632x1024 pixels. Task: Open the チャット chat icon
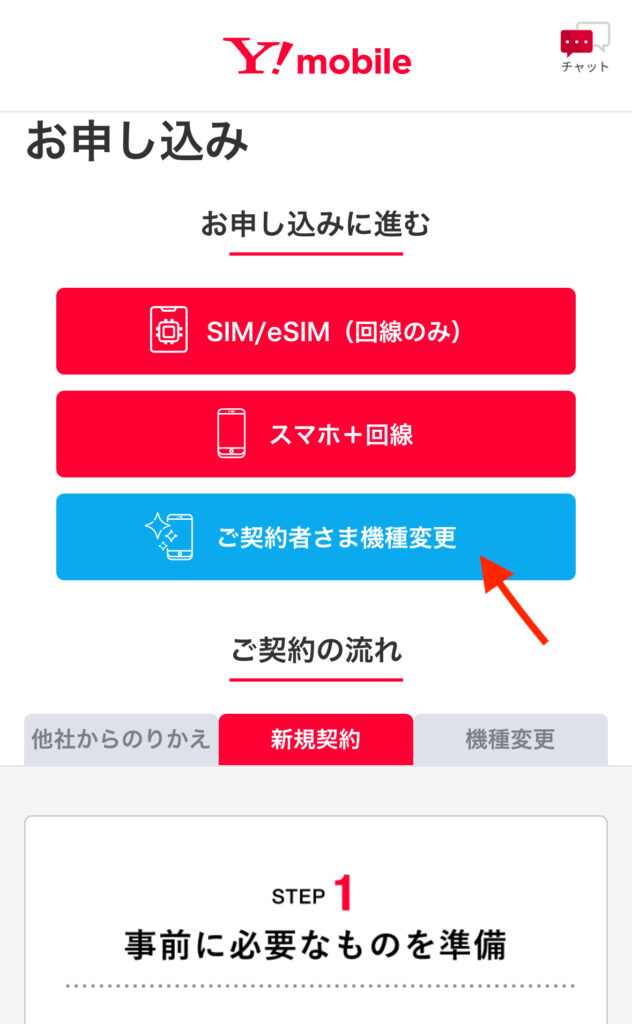click(584, 48)
